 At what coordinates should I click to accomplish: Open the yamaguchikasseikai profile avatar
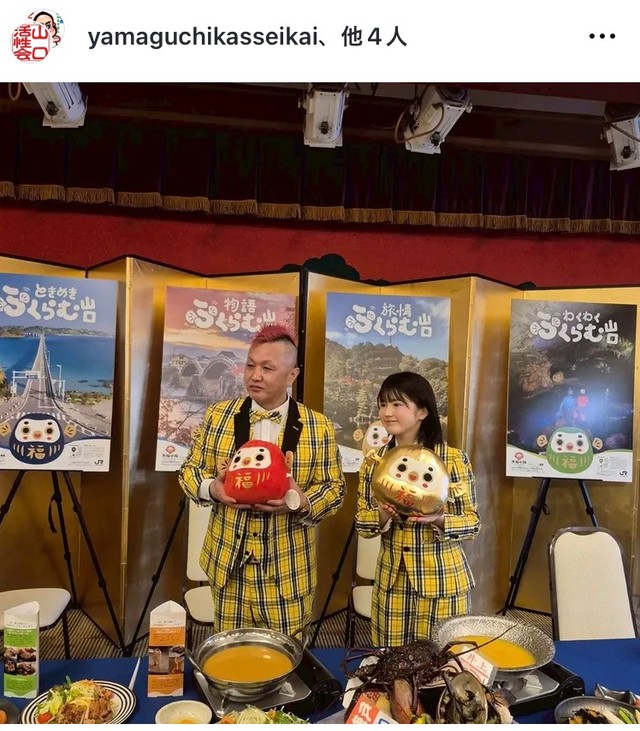coord(36,37)
